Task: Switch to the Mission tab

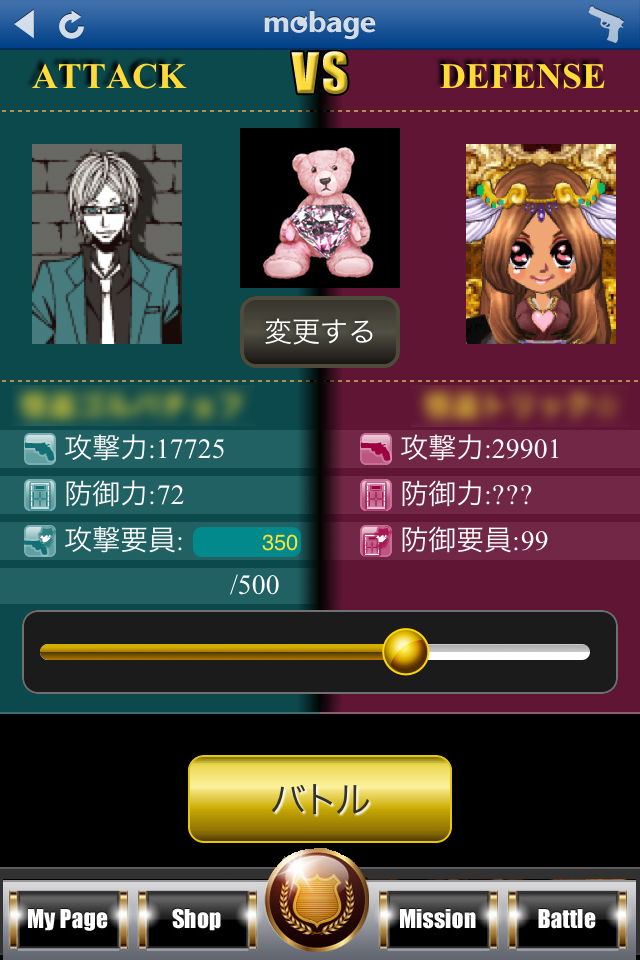Action: (438, 919)
